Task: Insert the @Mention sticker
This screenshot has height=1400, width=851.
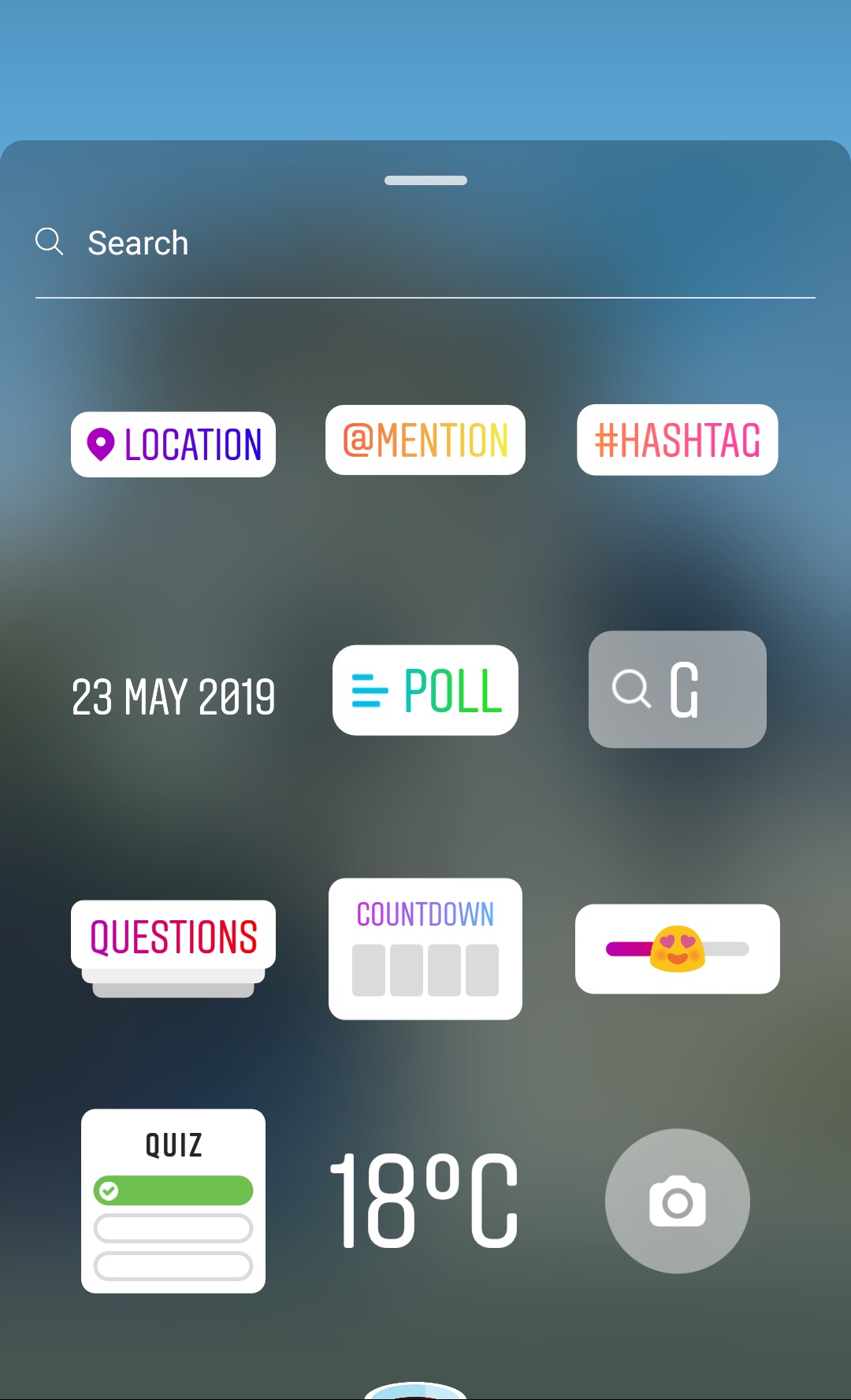Action: tap(425, 440)
